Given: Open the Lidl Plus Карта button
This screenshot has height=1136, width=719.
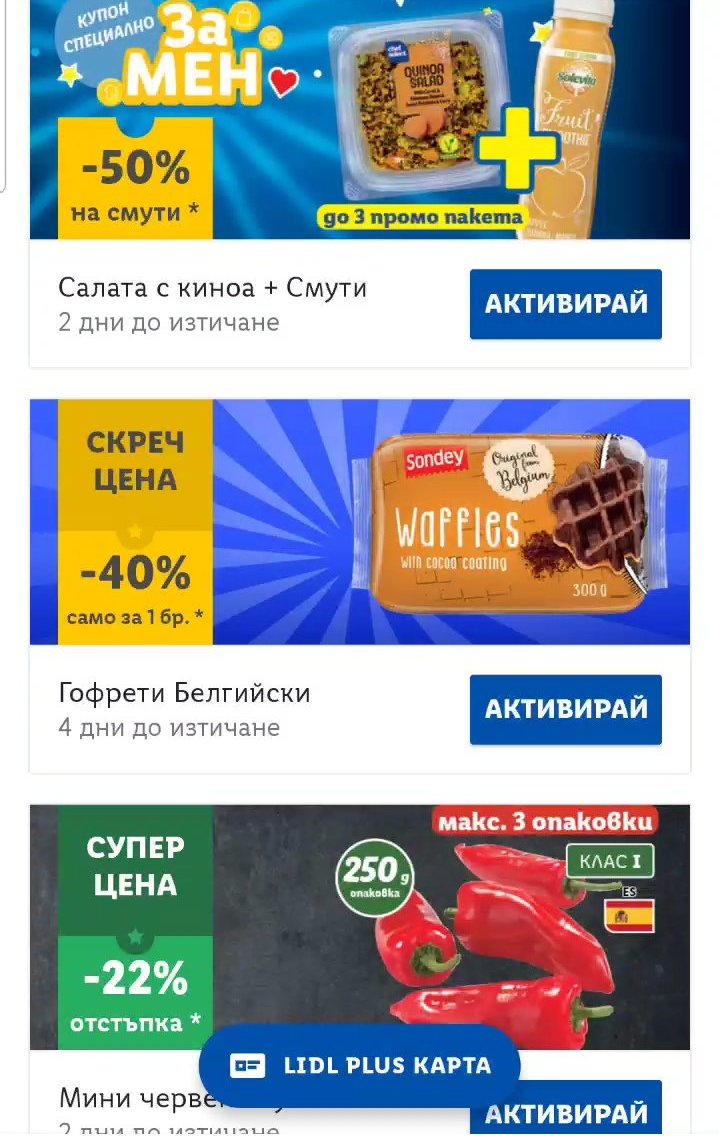Looking at the screenshot, I should pos(360,1065).
